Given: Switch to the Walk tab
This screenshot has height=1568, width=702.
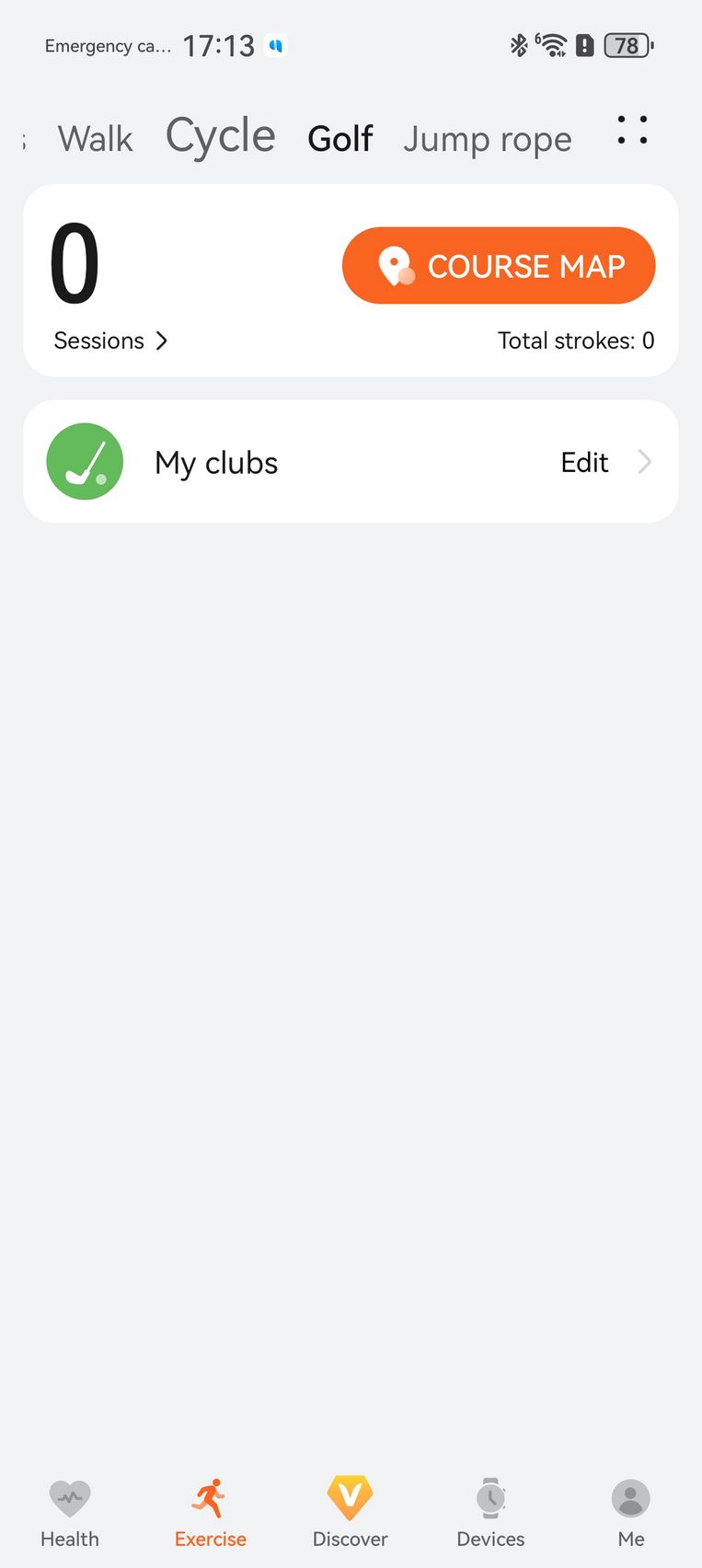Looking at the screenshot, I should pos(96,139).
